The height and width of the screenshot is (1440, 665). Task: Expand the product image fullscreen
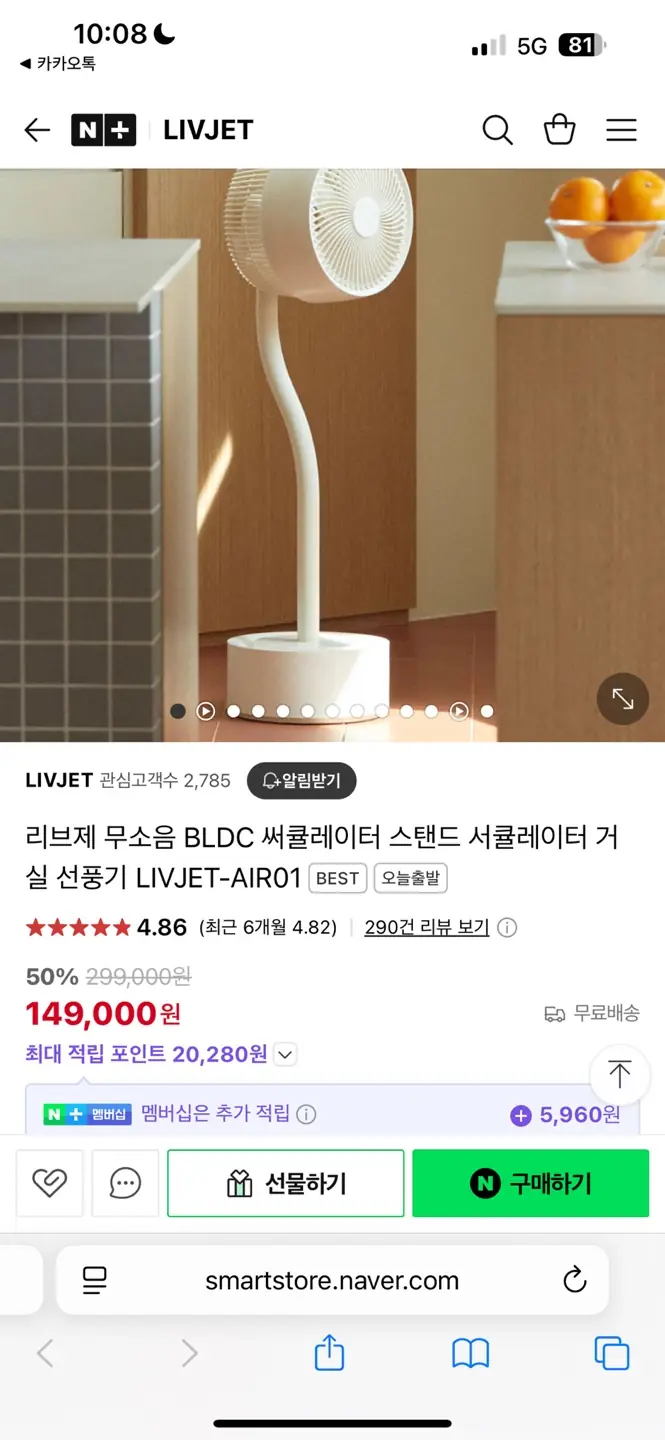[x=622, y=699]
